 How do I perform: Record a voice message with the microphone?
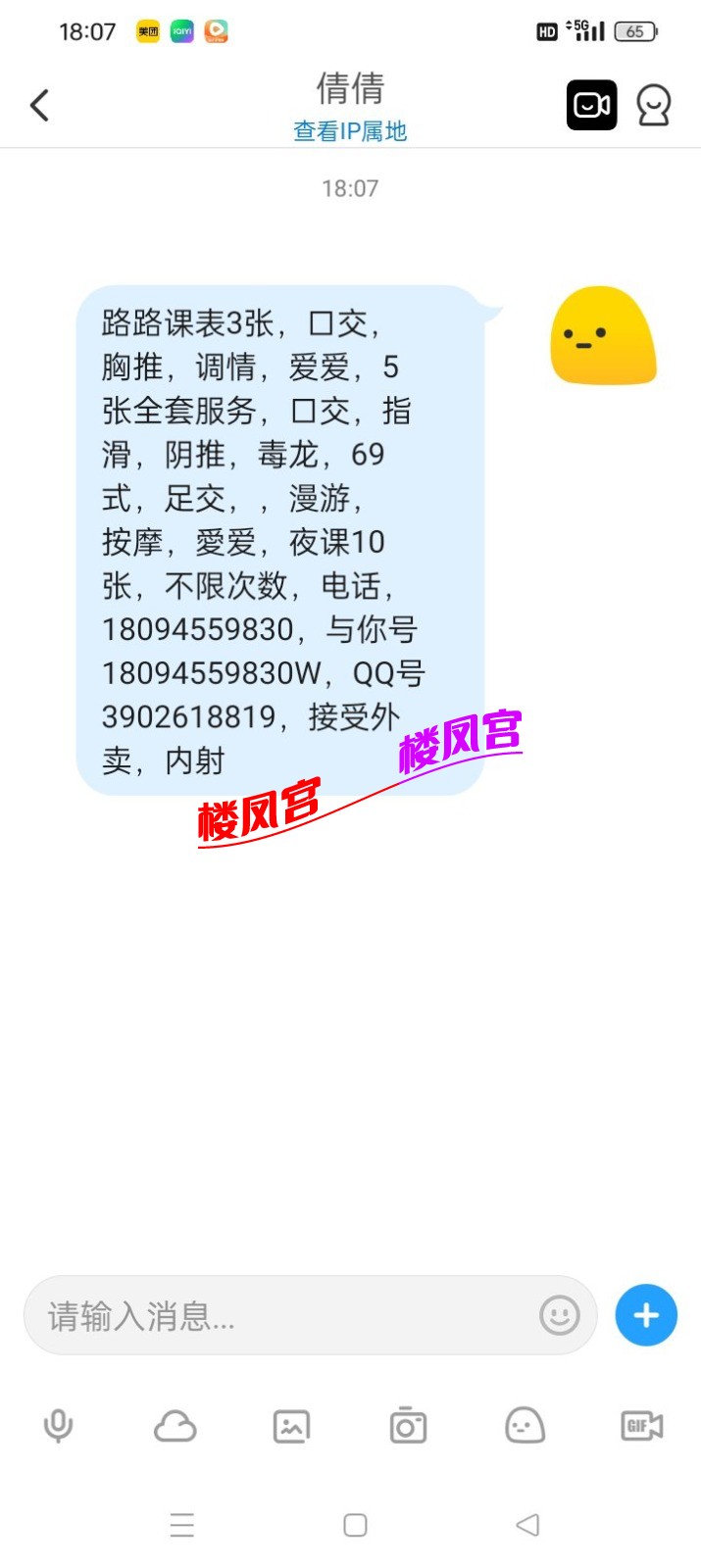pos(59,1426)
